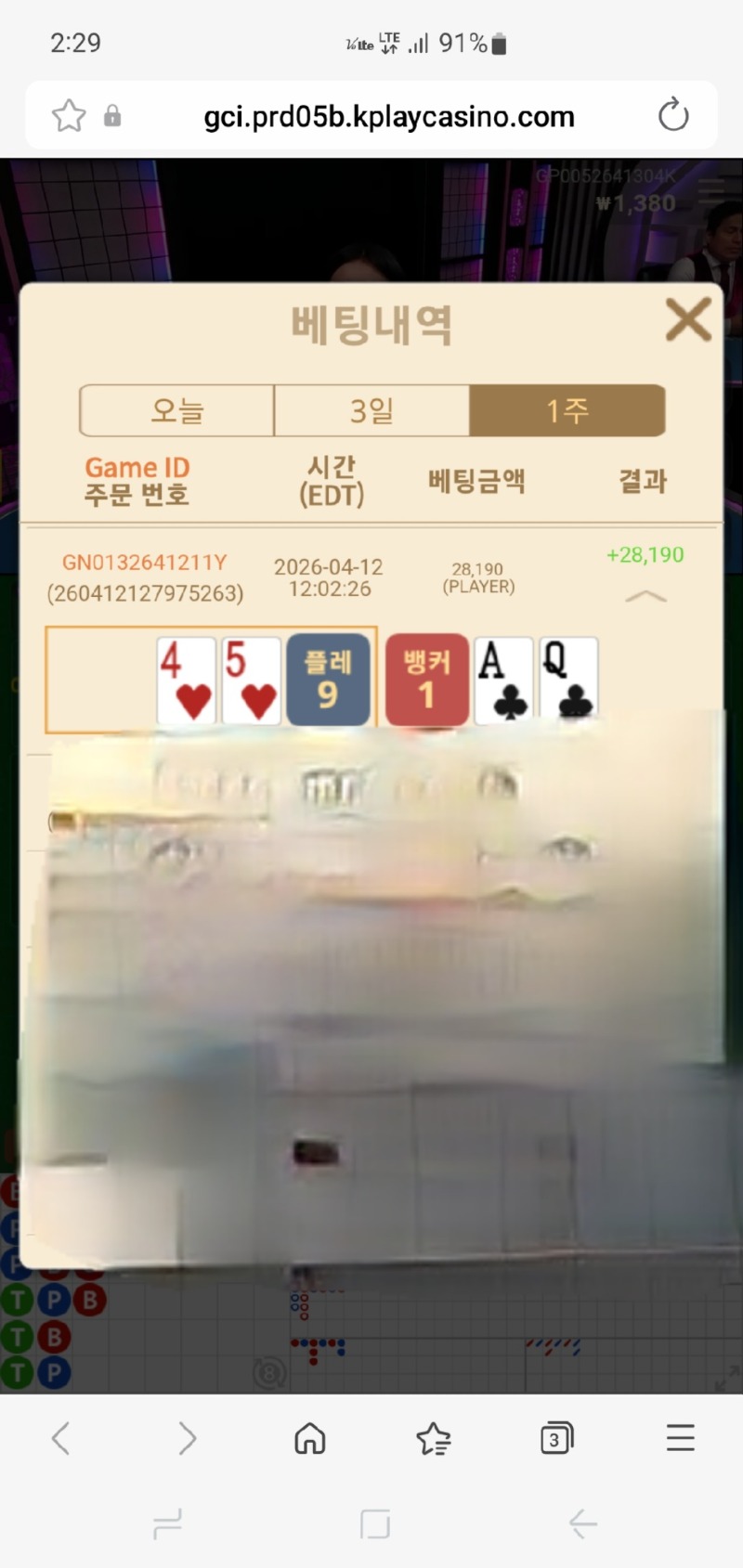This screenshot has width=743, height=1568.
Task: Go back to the previous page
Action: [61, 1438]
